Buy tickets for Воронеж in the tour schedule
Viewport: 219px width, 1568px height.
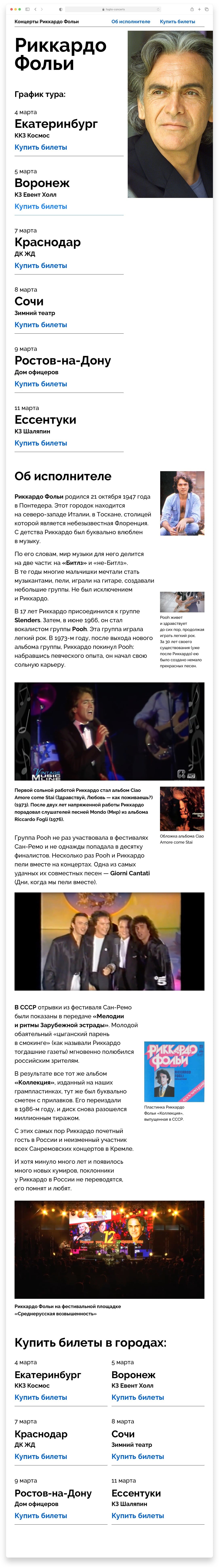tap(41, 206)
